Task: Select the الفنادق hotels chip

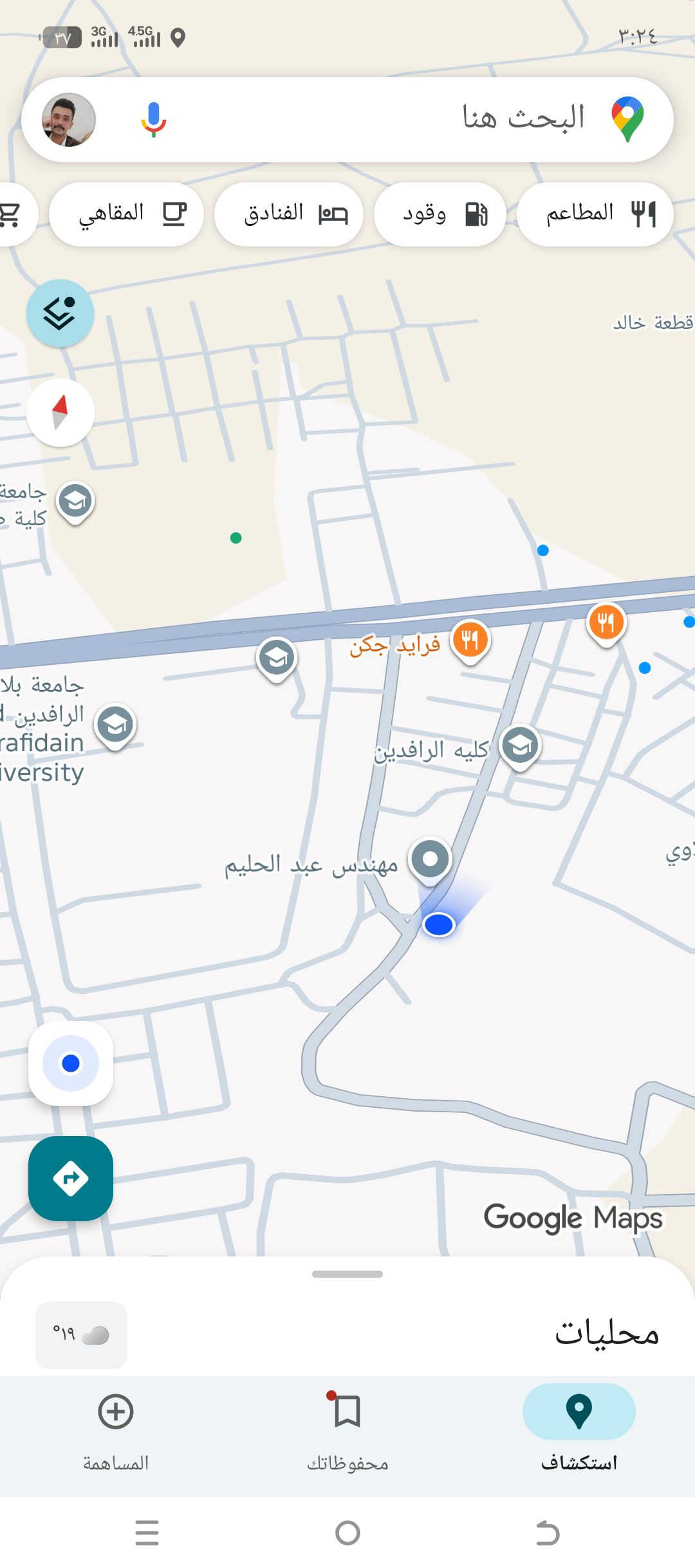Action: click(x=289, y=214)
